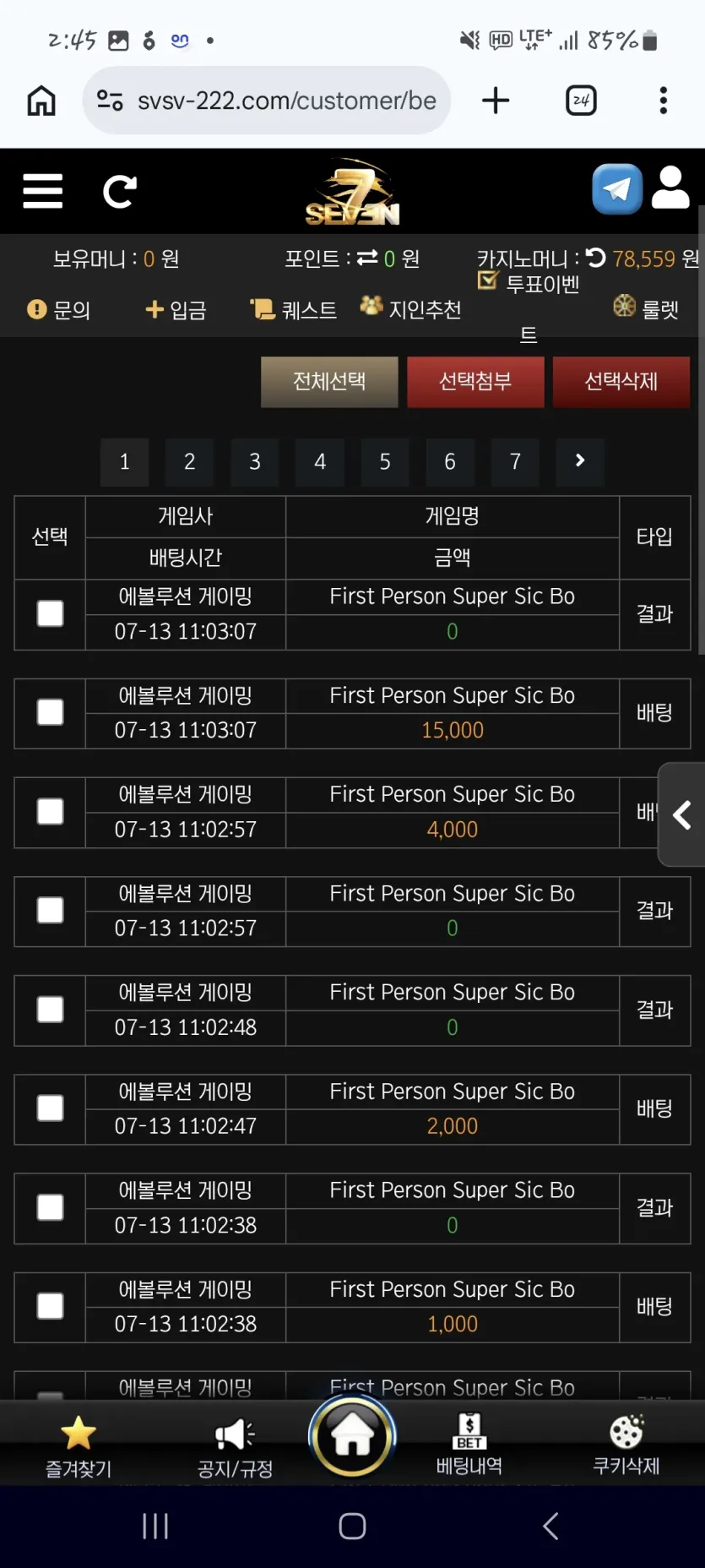Switch to 즐겨찾기 favorites tab
Image resolution: width=705 pixels, height=1568 pixels.
tap(79, 1446)
